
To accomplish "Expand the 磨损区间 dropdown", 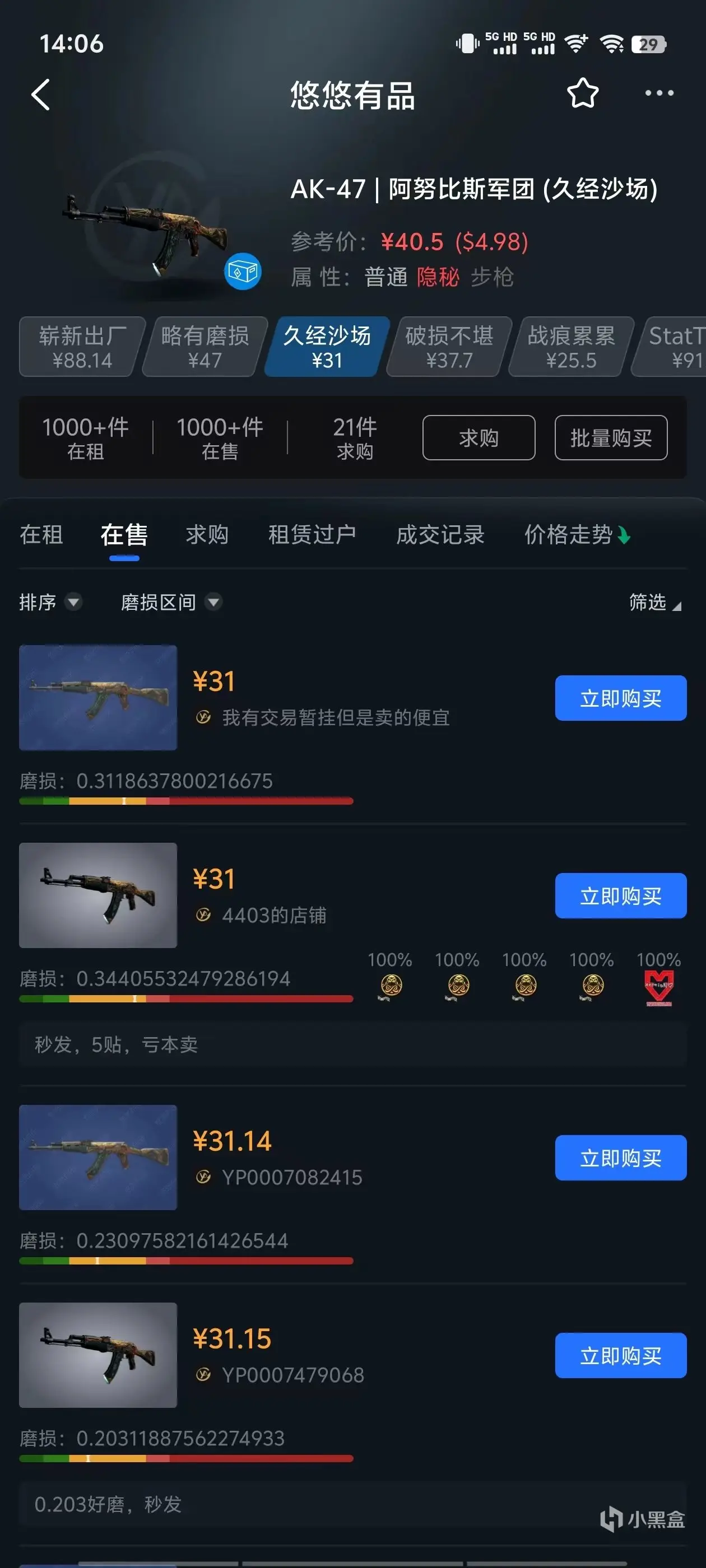I will coord(170,602).
